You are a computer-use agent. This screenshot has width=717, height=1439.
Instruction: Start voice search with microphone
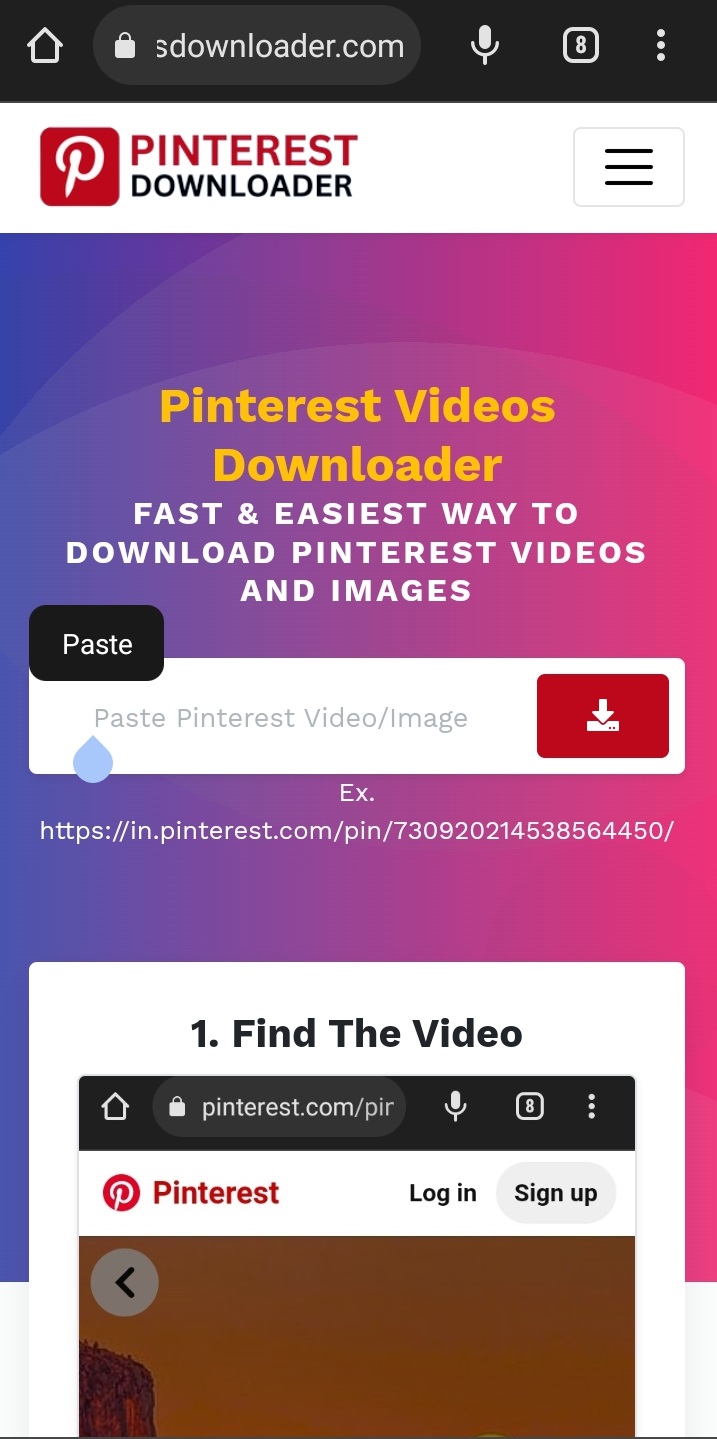click(485, 46)
